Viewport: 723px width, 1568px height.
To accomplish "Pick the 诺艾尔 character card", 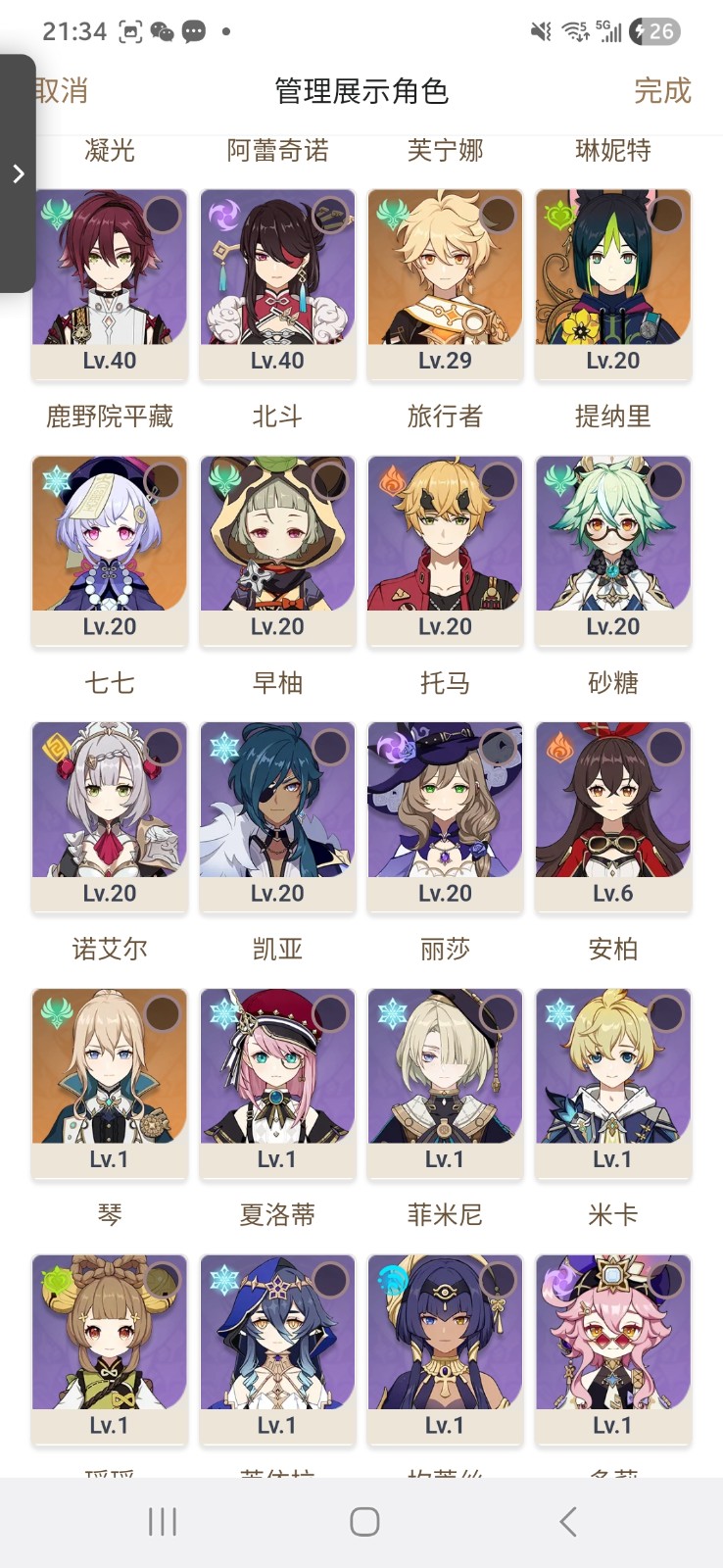I will [x=110, y=817].
